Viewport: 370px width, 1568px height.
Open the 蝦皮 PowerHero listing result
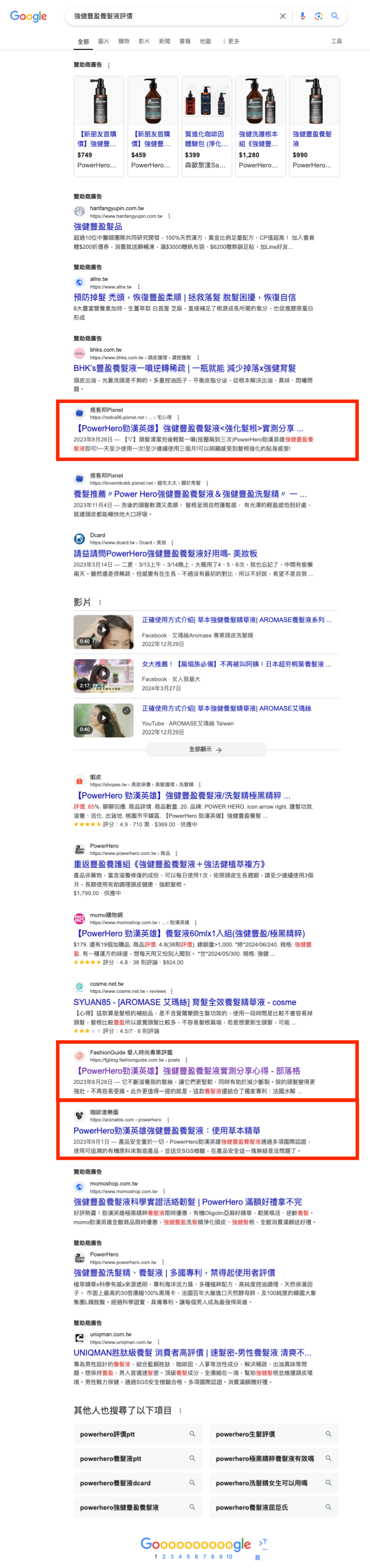(x=182, y=795)
